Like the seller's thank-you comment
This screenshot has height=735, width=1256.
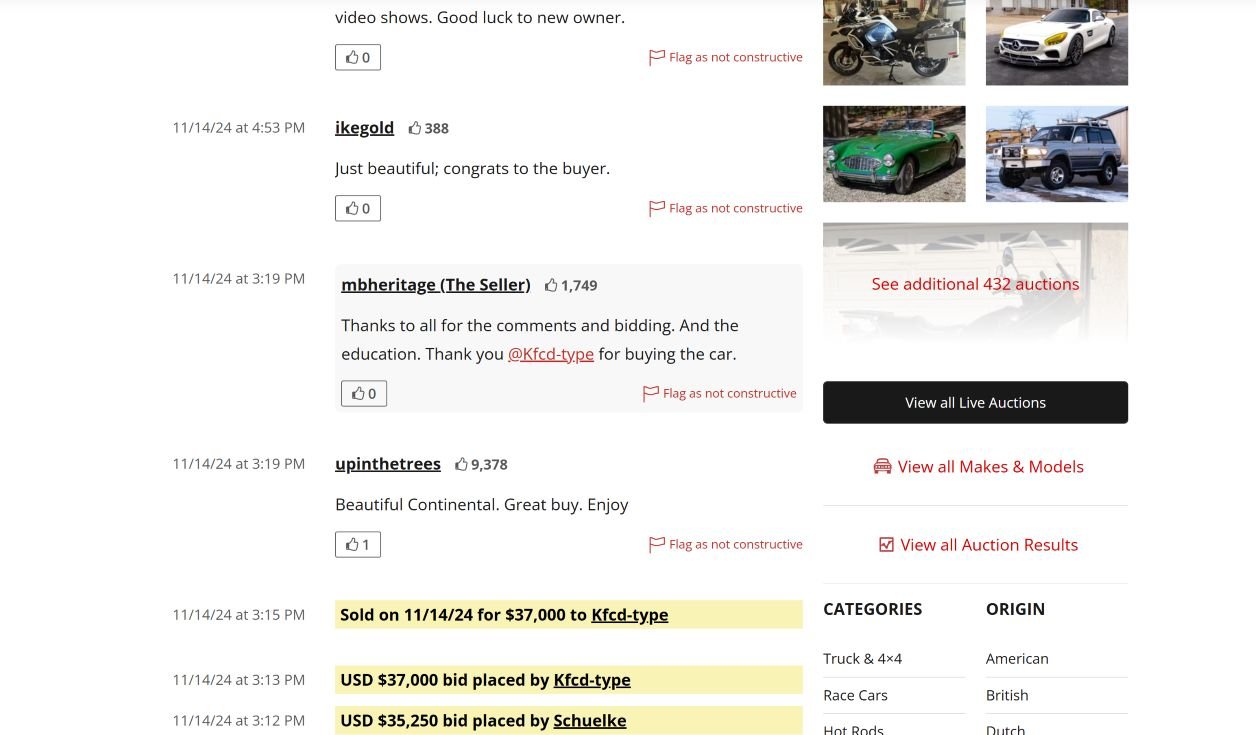coord(364,393)
